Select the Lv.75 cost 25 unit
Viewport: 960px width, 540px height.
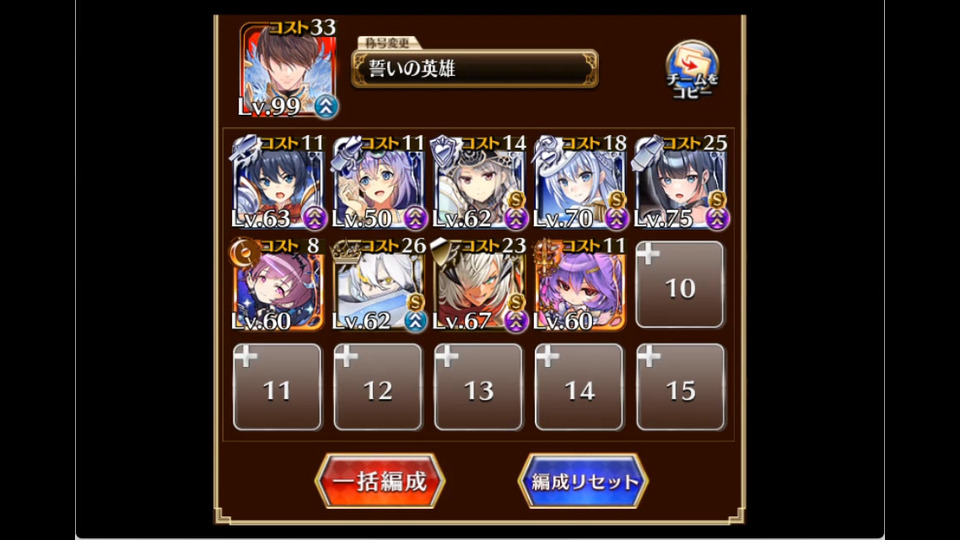tap(681, 181)
